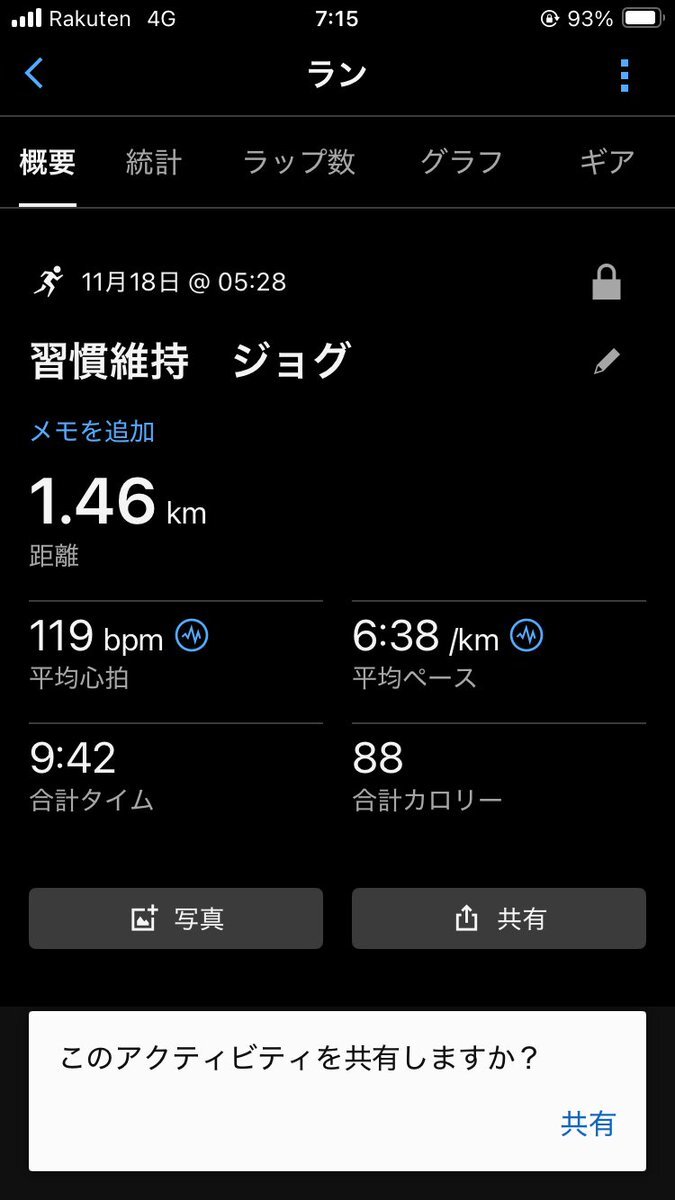Edit the activity name with the pencil
This screenshot has height=1200, width=675.
(x=606, y=361)
